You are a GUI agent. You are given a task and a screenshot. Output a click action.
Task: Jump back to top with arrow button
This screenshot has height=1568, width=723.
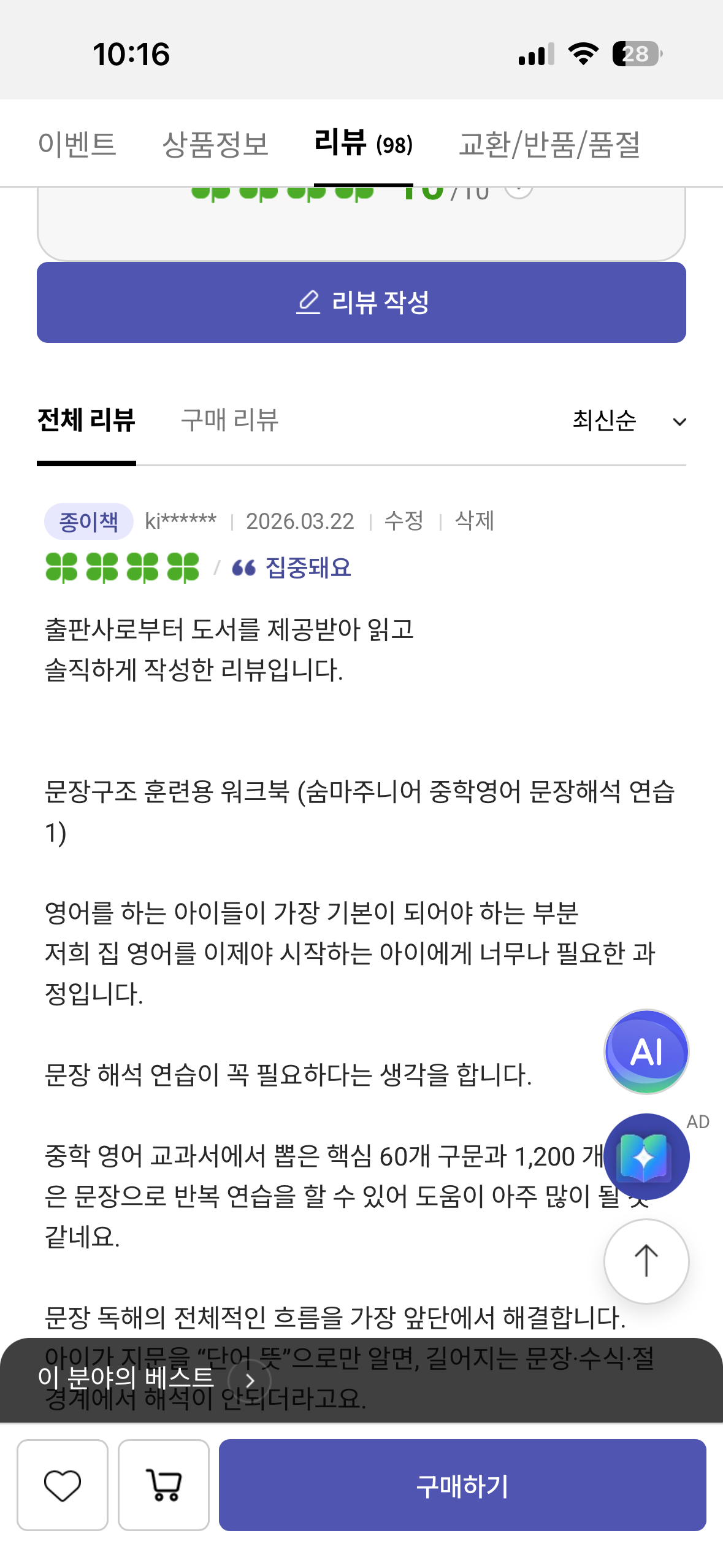click(646, 1261)
